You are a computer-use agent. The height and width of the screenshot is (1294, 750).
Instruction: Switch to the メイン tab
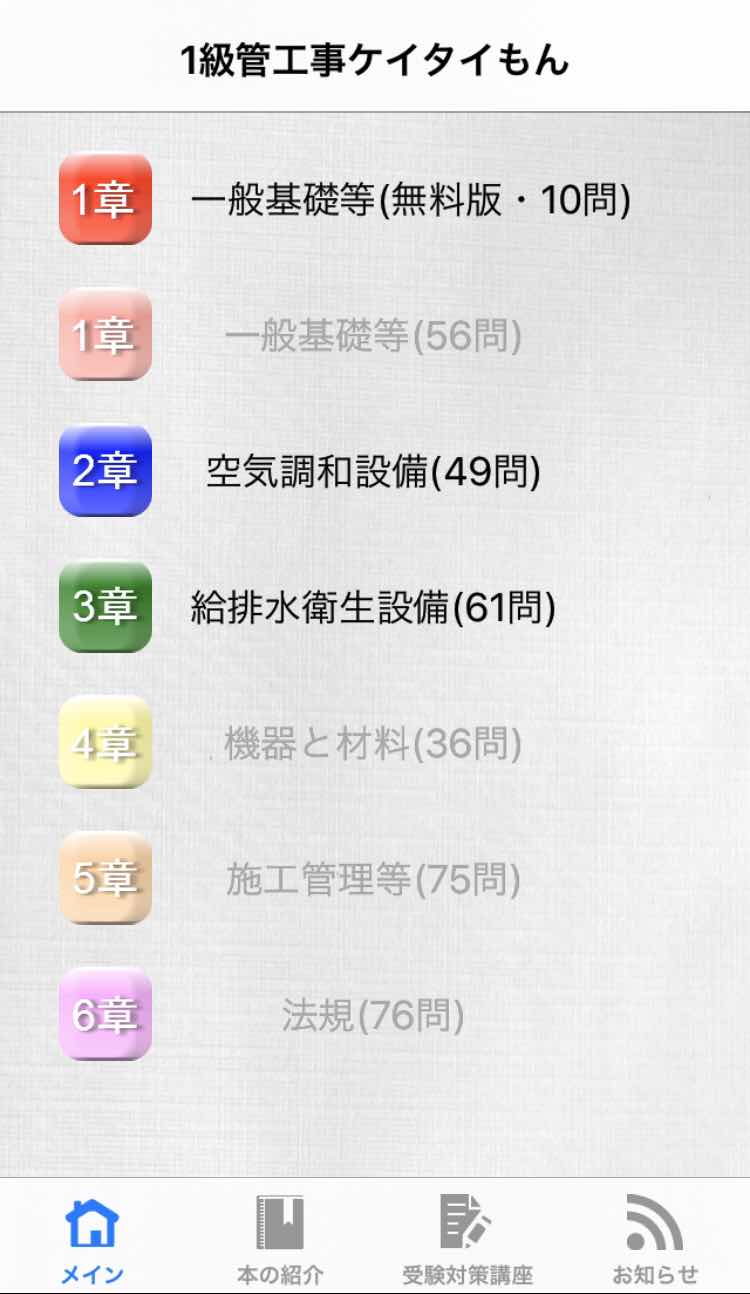tap(93, 1238)
